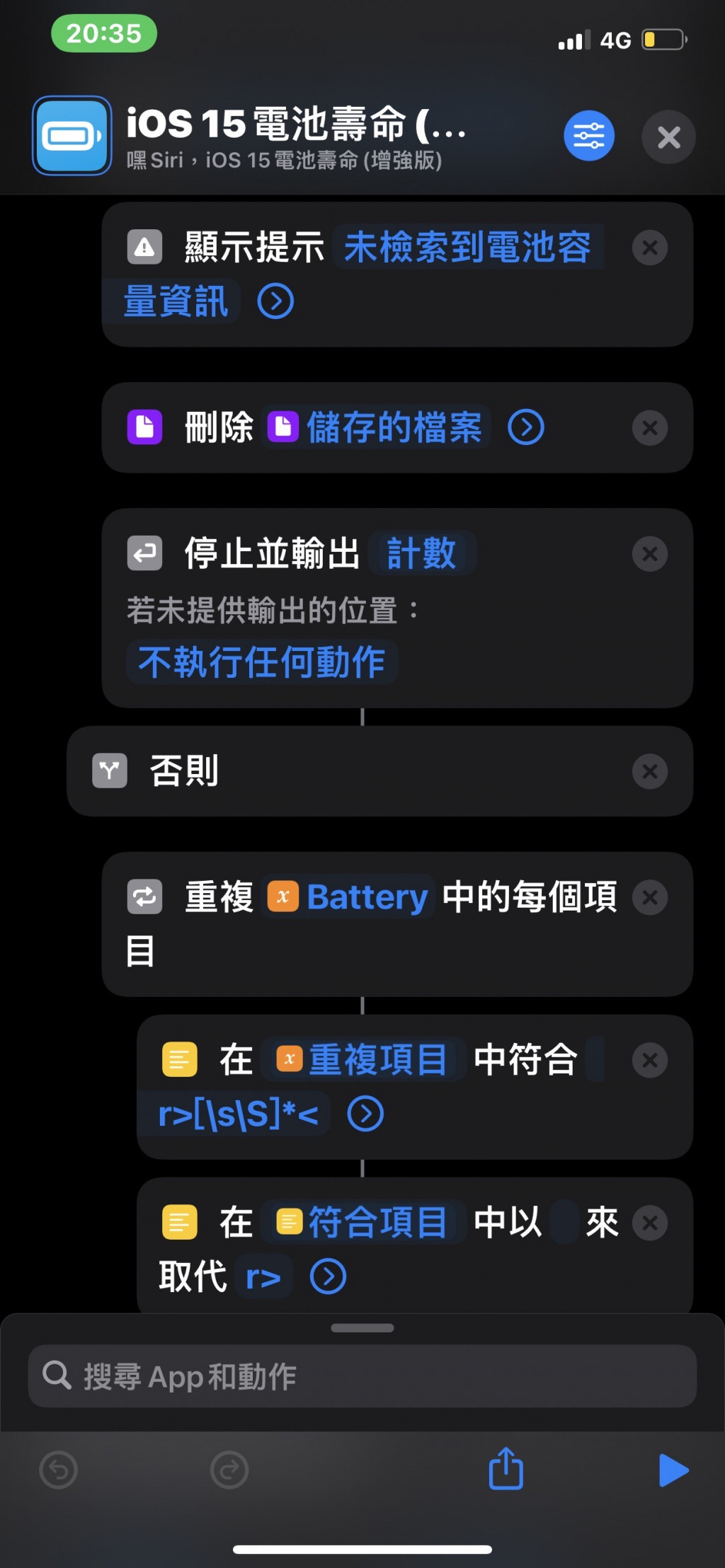
Task: Tap the shortcut's battery icon in header
Action: click(72, 136)
